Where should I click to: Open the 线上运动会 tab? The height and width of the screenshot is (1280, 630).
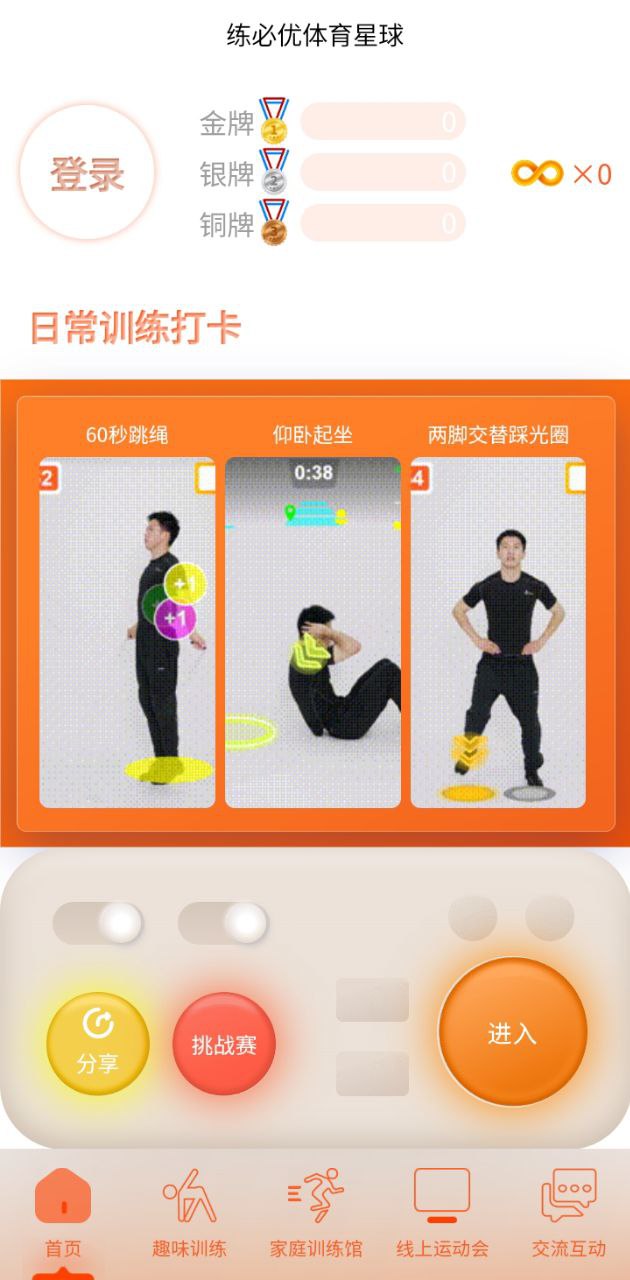point(442,1212)
